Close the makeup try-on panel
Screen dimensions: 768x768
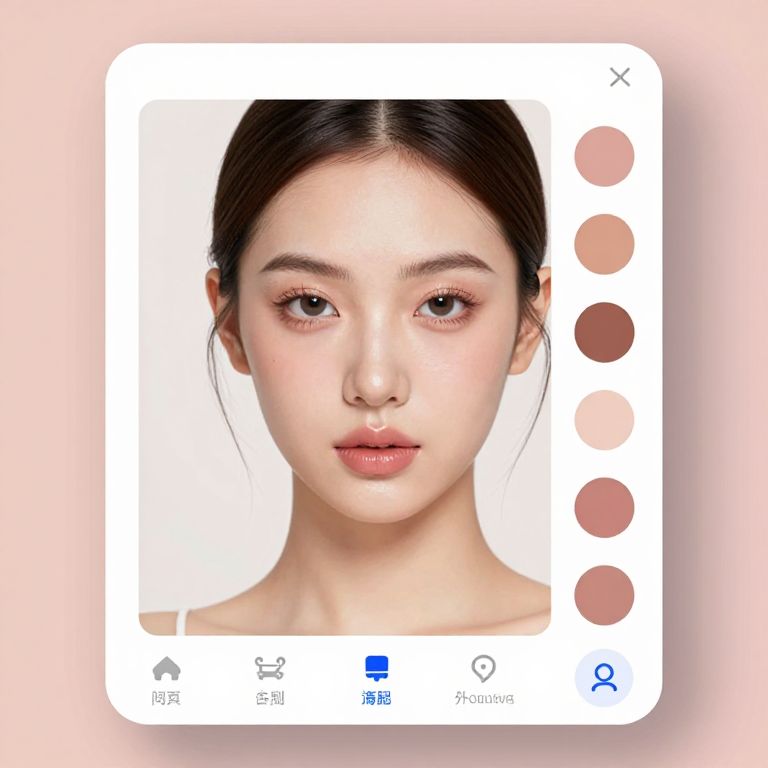coord(620,77)
